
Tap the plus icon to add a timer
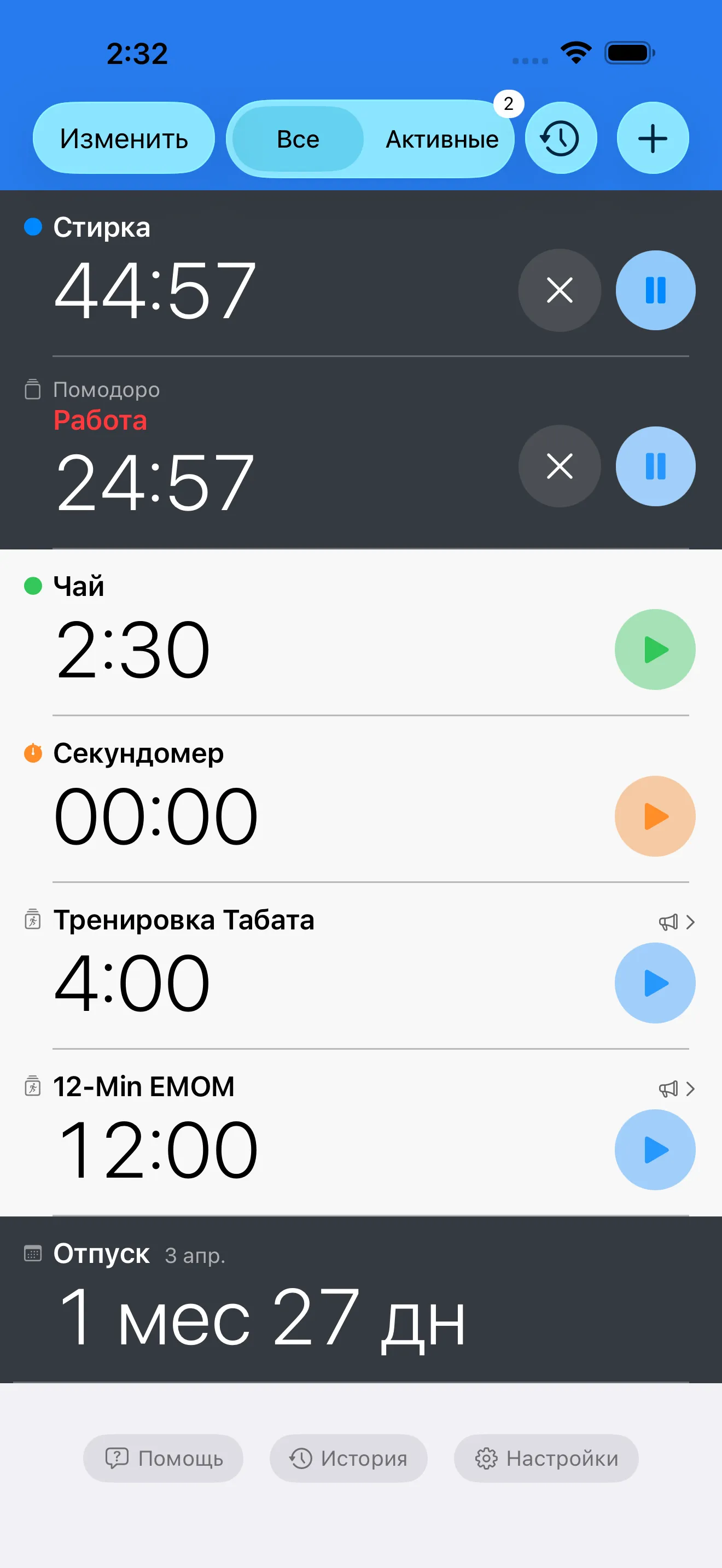(x=652, y=138)
